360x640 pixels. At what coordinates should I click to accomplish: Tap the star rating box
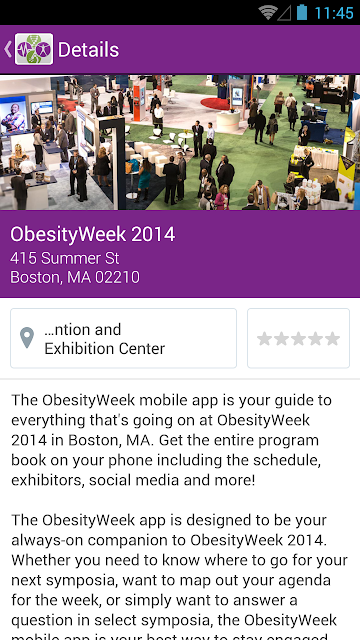(x=298, y=338)
